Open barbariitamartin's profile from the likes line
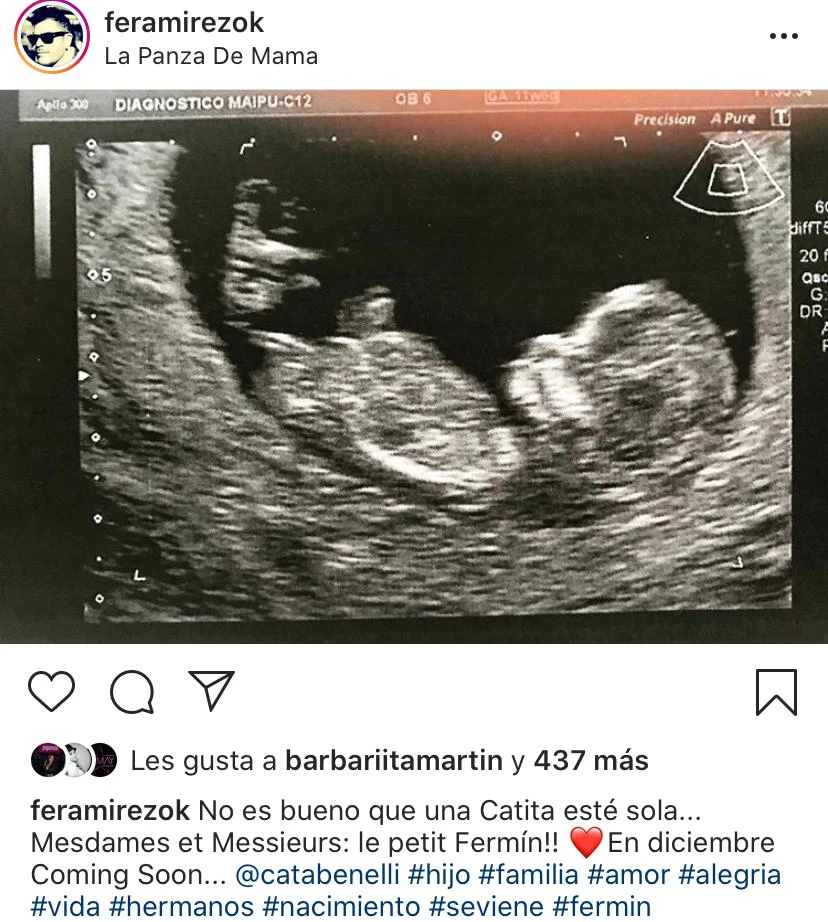 coord(393,761)
